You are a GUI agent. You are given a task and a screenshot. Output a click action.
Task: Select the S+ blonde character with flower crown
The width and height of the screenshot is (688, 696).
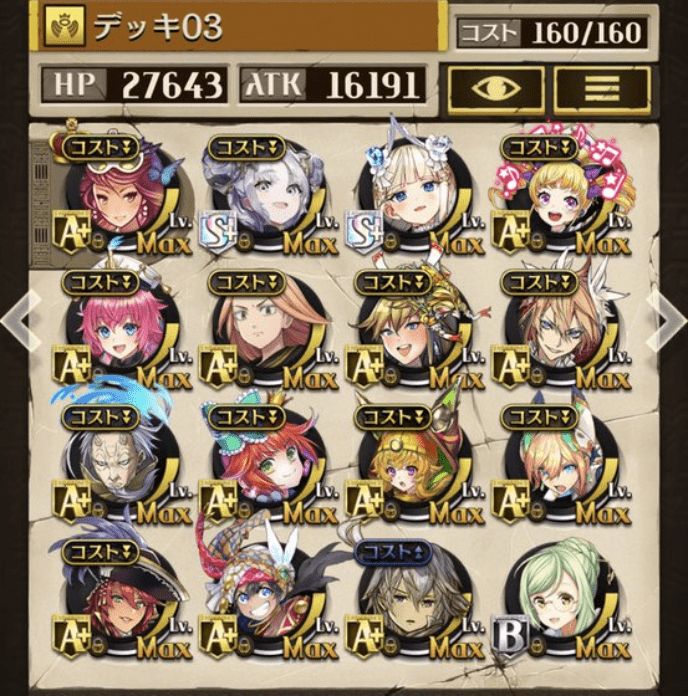point(412,196)
